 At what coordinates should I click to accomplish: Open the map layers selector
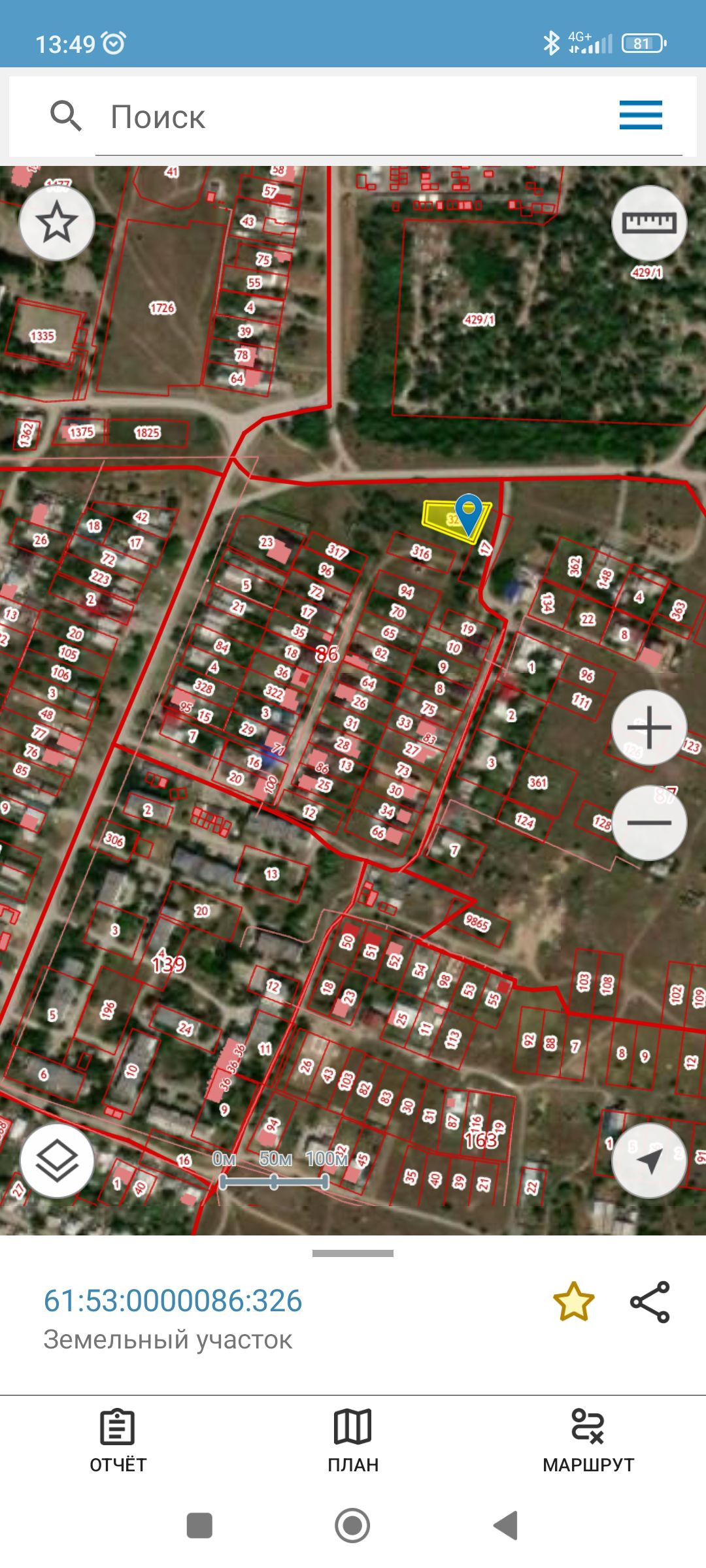pyautogui.click(x=57, y=1161)
